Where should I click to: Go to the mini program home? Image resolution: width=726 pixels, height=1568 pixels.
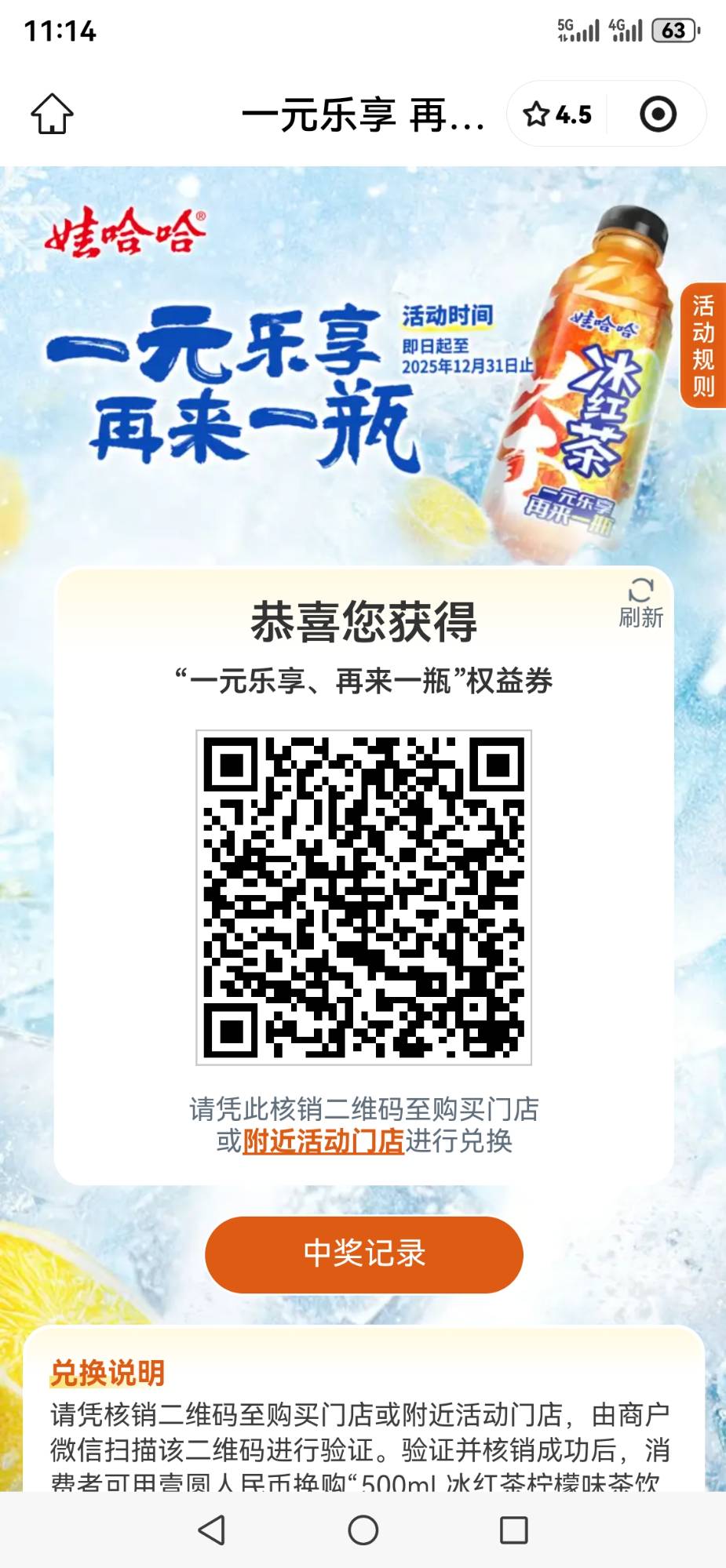(52, 115)
